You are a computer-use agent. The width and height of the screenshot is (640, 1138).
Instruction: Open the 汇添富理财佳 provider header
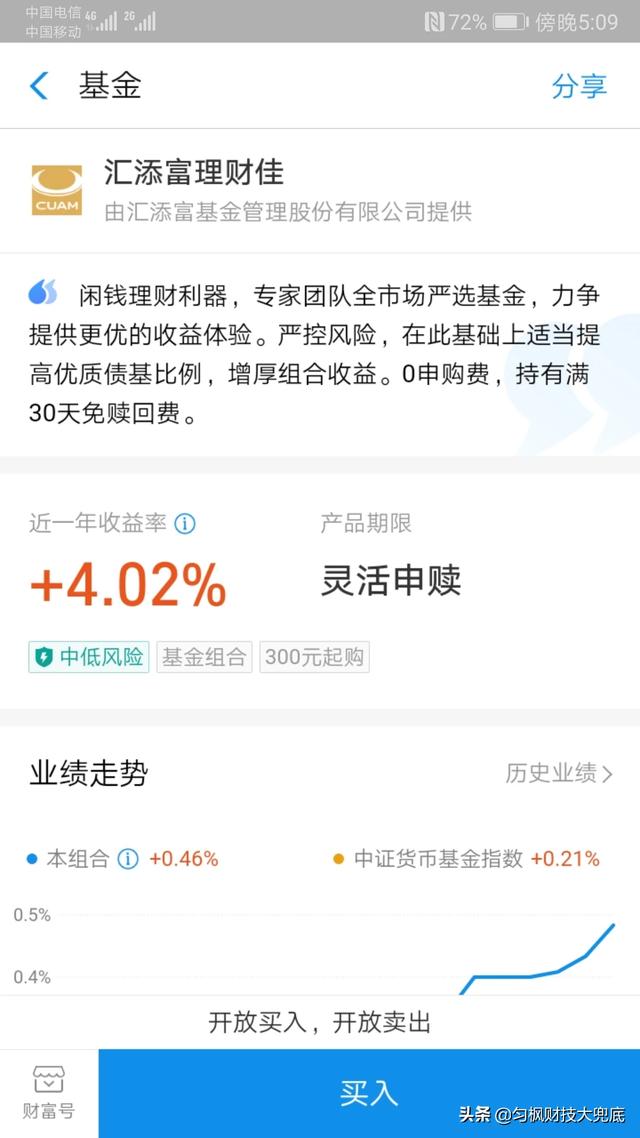pos(320,191)
